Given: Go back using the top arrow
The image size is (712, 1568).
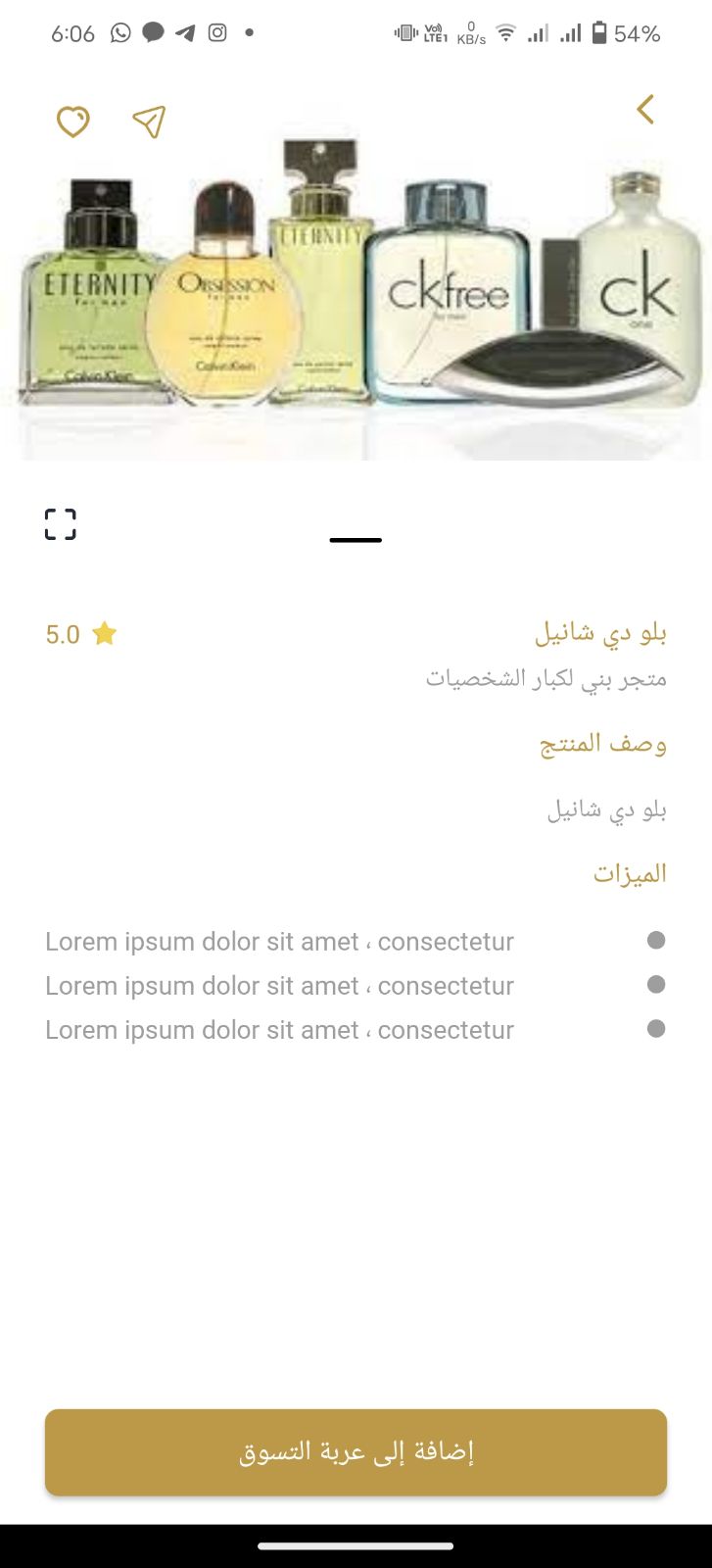Looking at the screenshot, I should click(645, 110).
